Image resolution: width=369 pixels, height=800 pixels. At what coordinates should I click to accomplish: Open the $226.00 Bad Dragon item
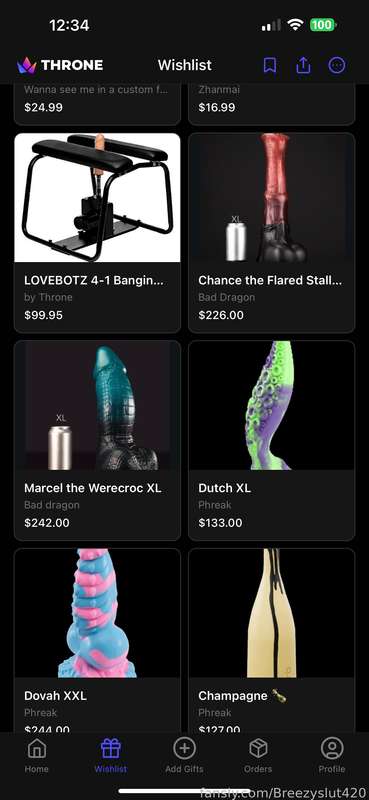click(x=272, y=233)
